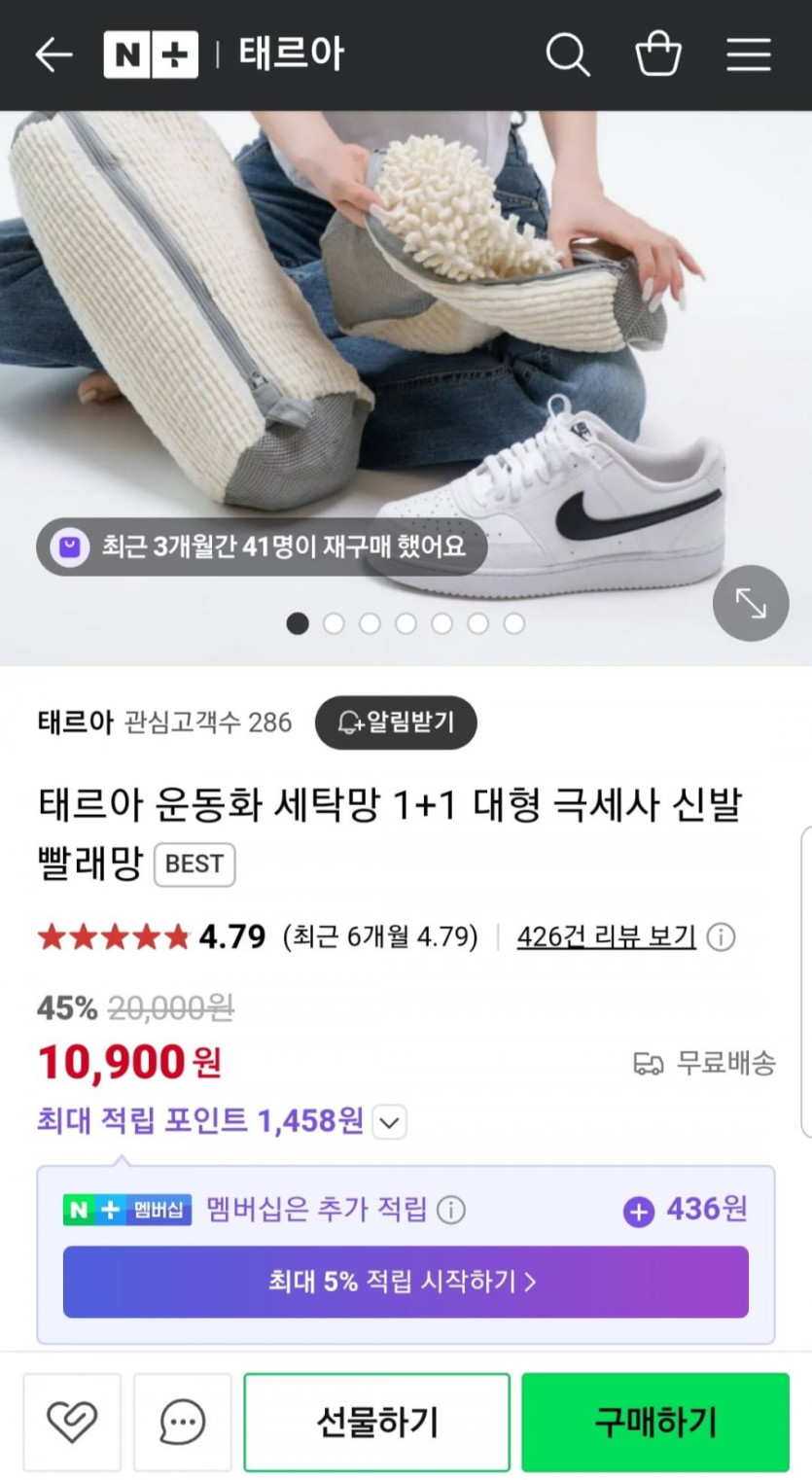Go back using the top arrow

tap(53, 54)
